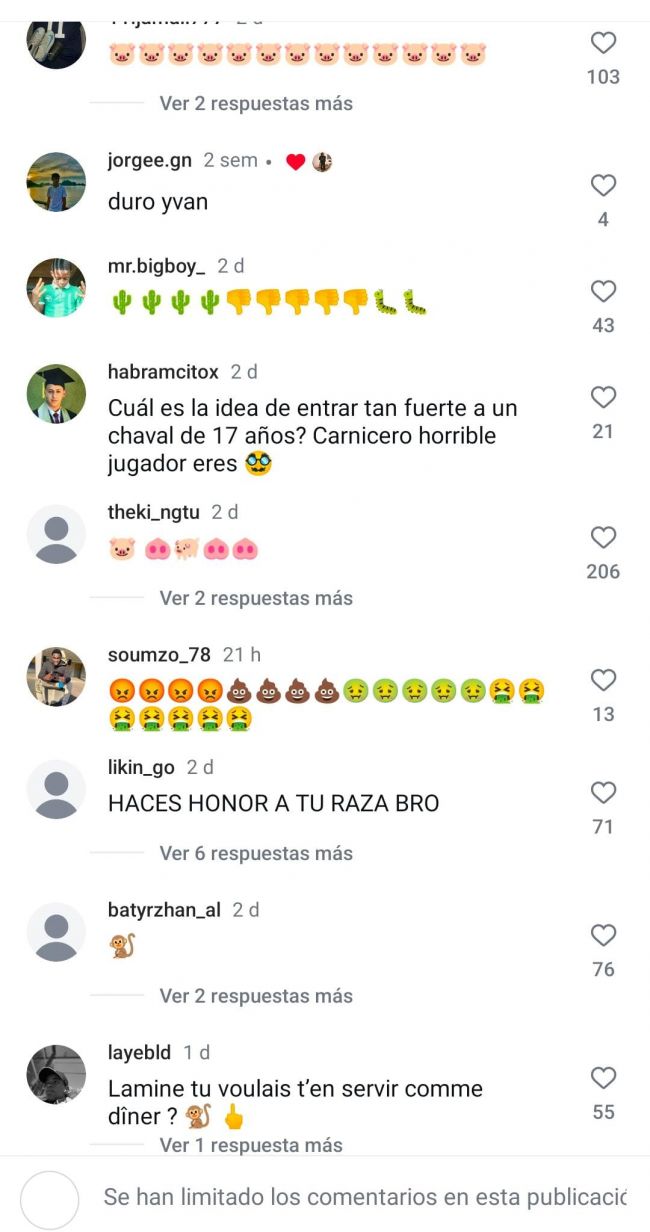This screenshot has height=1232, width=650.
Task: Like layebld's comment
Action: (603, 1078)
